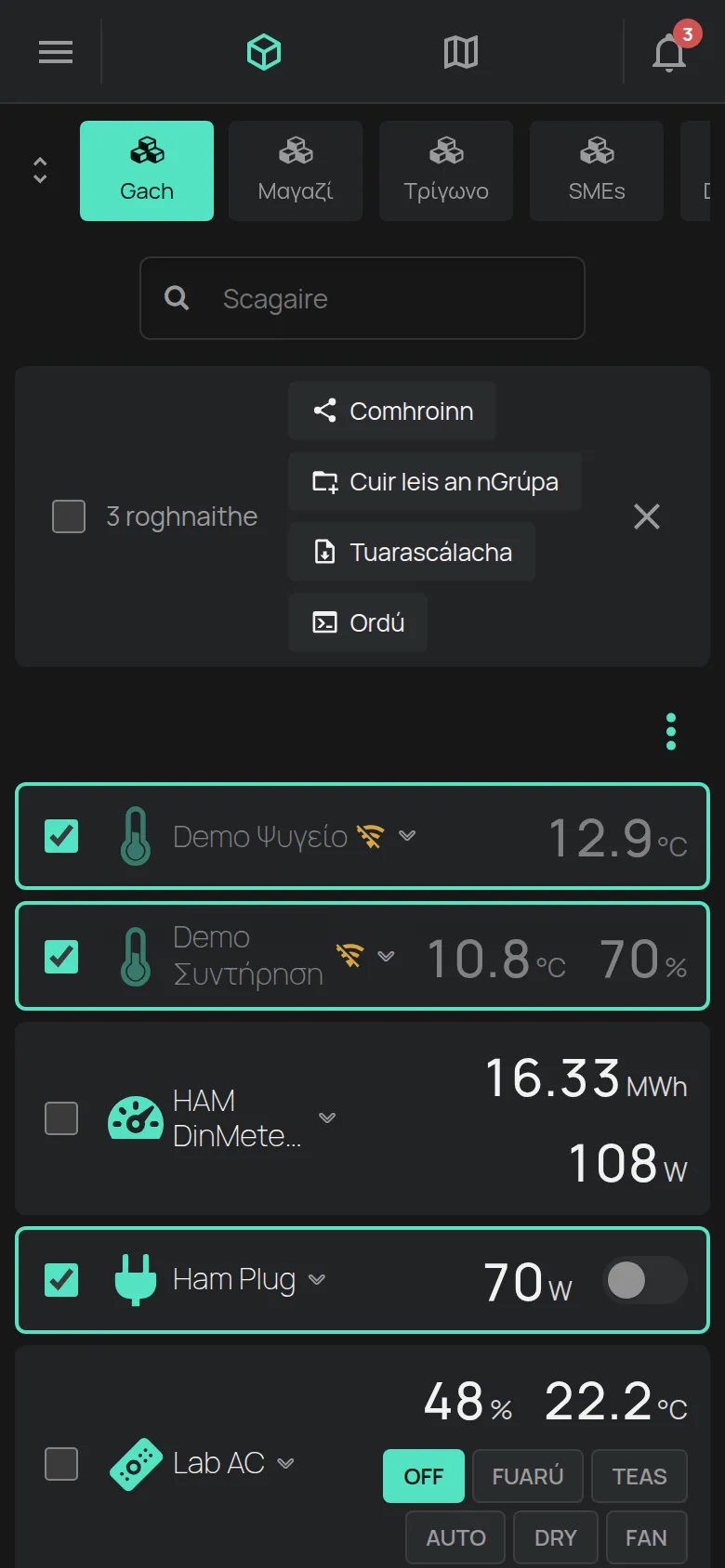This screenshot has width=725, height=1568.
Task: Close the selection actions panel
Action: 647,516
